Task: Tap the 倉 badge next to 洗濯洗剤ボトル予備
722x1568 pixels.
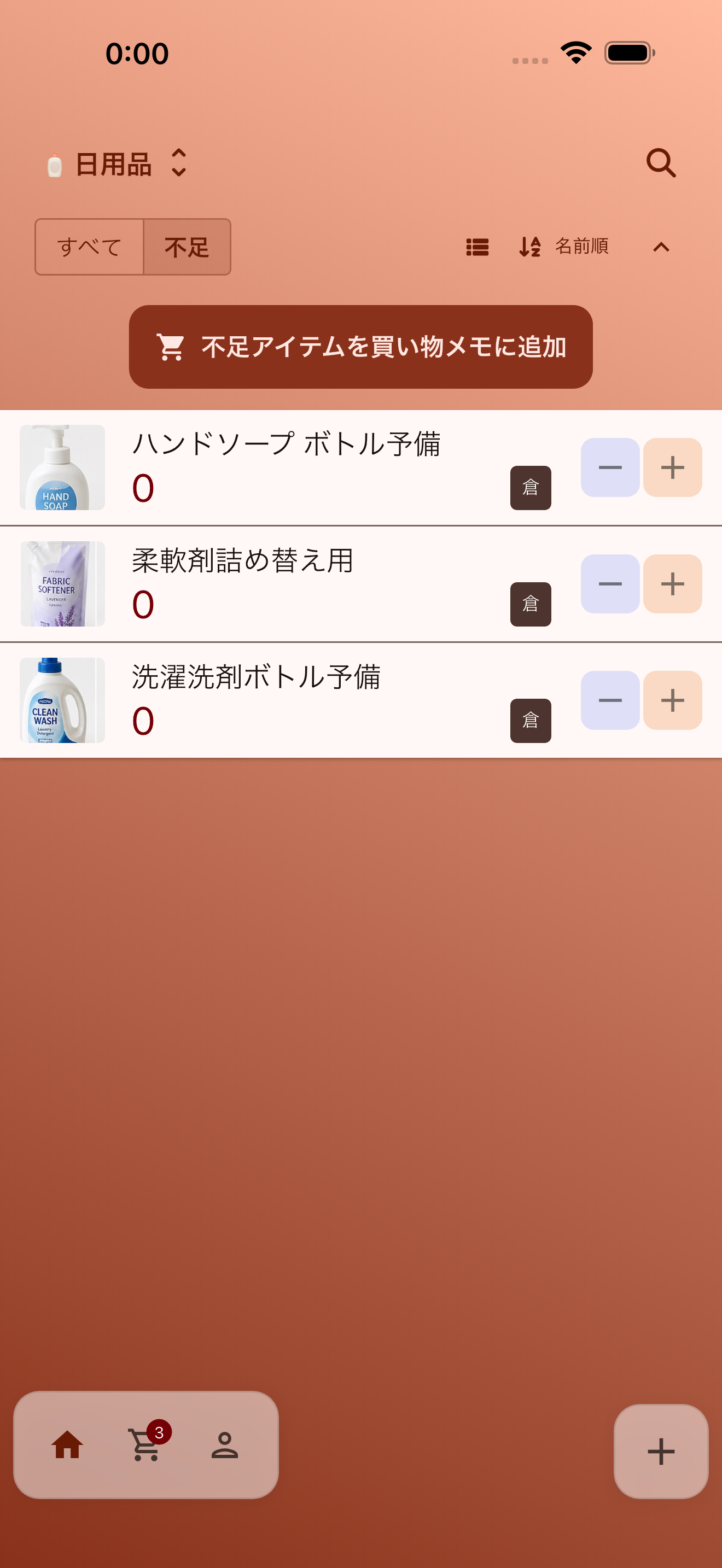Action: [530, 721]
